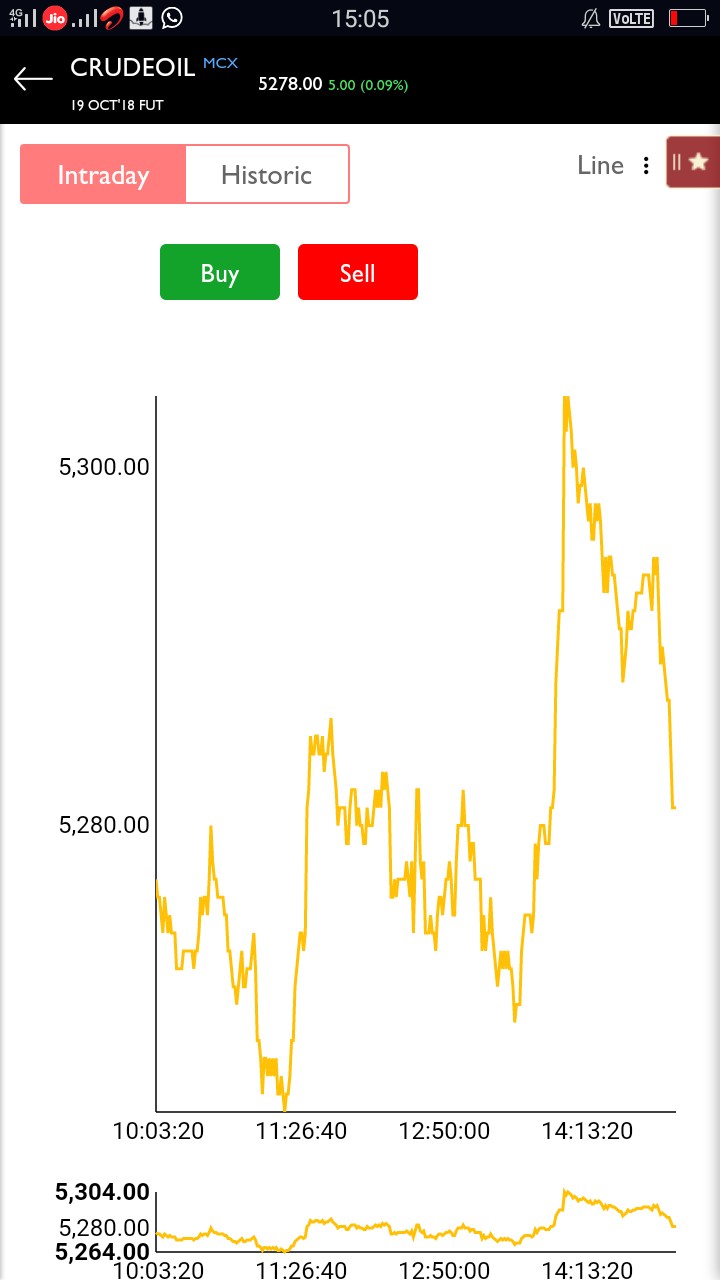This screenshot has height=1280, width=720.
Task: Go back using the arrow icon
Action: [33, 80]
